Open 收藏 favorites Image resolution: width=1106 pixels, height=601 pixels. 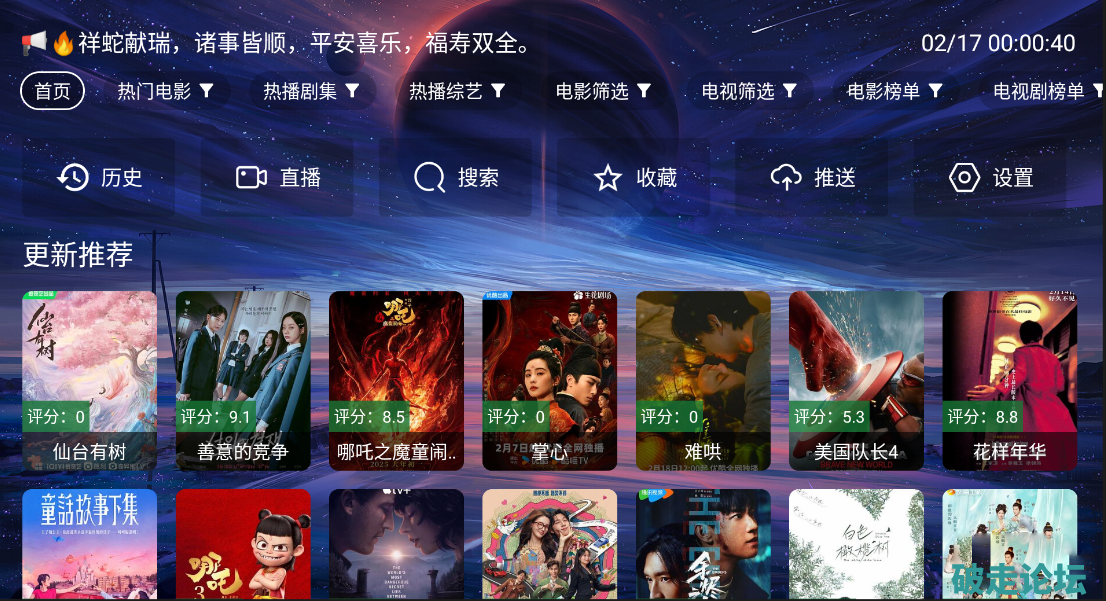click(634, 178)
